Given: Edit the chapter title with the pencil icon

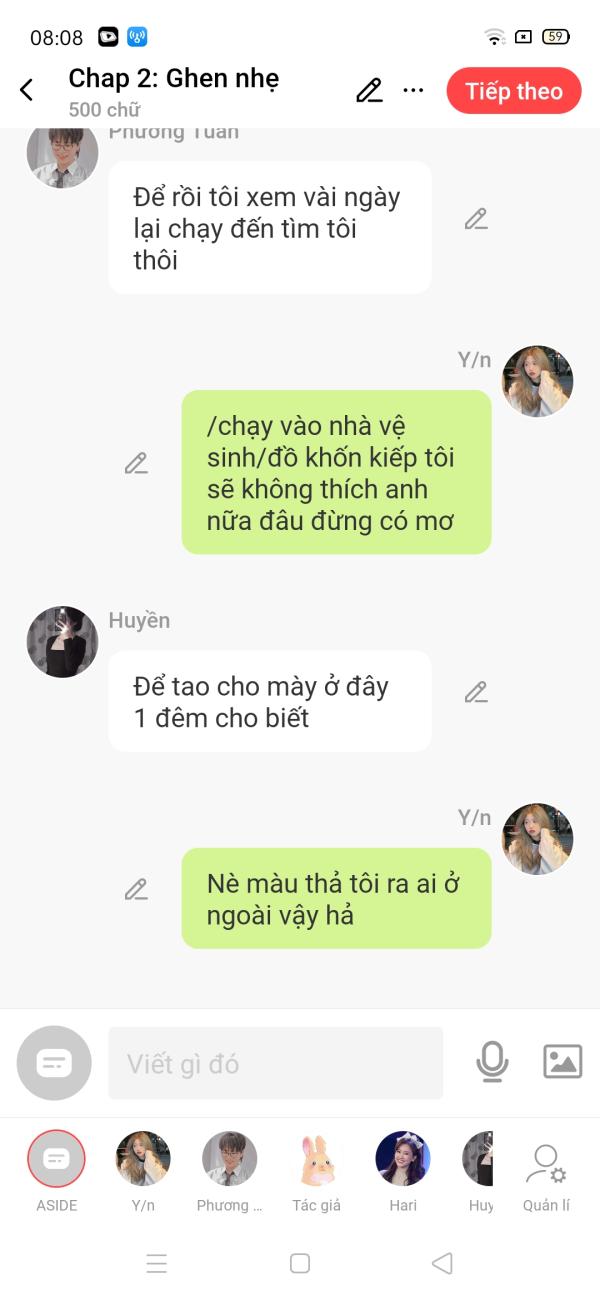Looking at the screenshot, I should tap(369, 90).
